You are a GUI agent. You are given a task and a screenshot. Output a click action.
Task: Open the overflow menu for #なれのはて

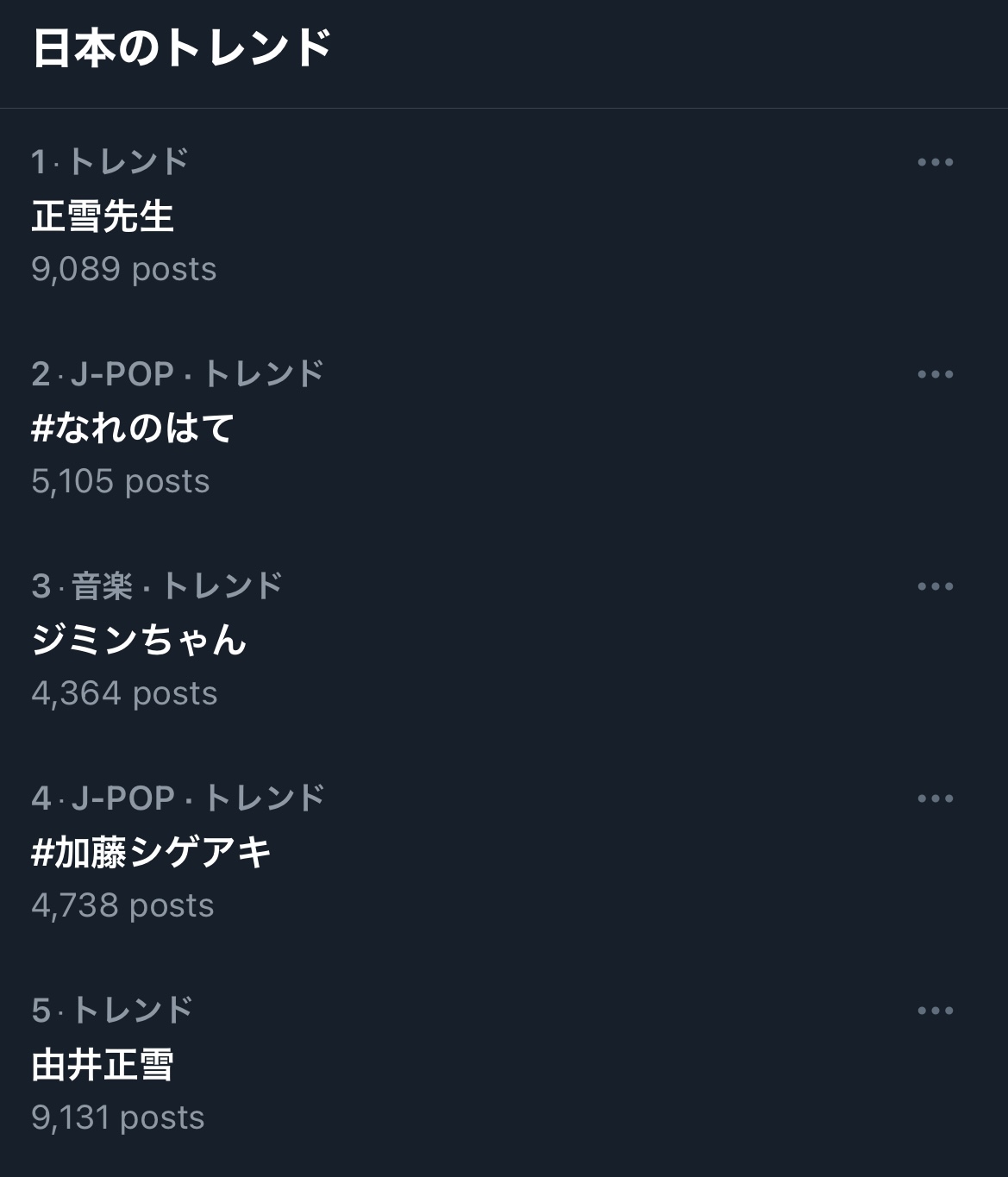(x=935, y=374)
